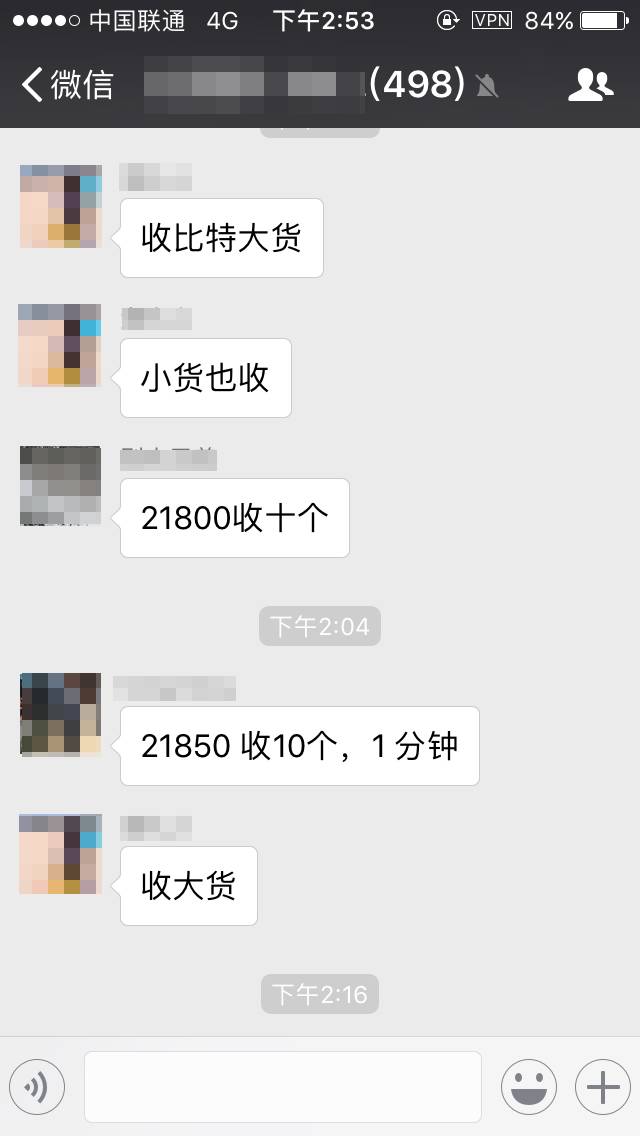
Task: Focus the message text field
Action: tap(282, 1087)
